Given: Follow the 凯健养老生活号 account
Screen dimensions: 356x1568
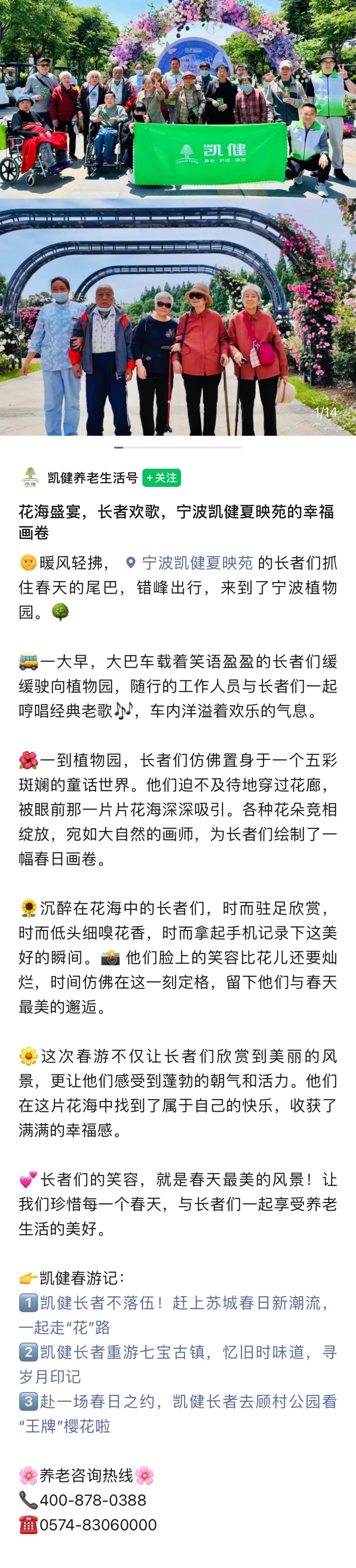Looking at the screenshot, I should pyautogui.click(x=161, y=478).
